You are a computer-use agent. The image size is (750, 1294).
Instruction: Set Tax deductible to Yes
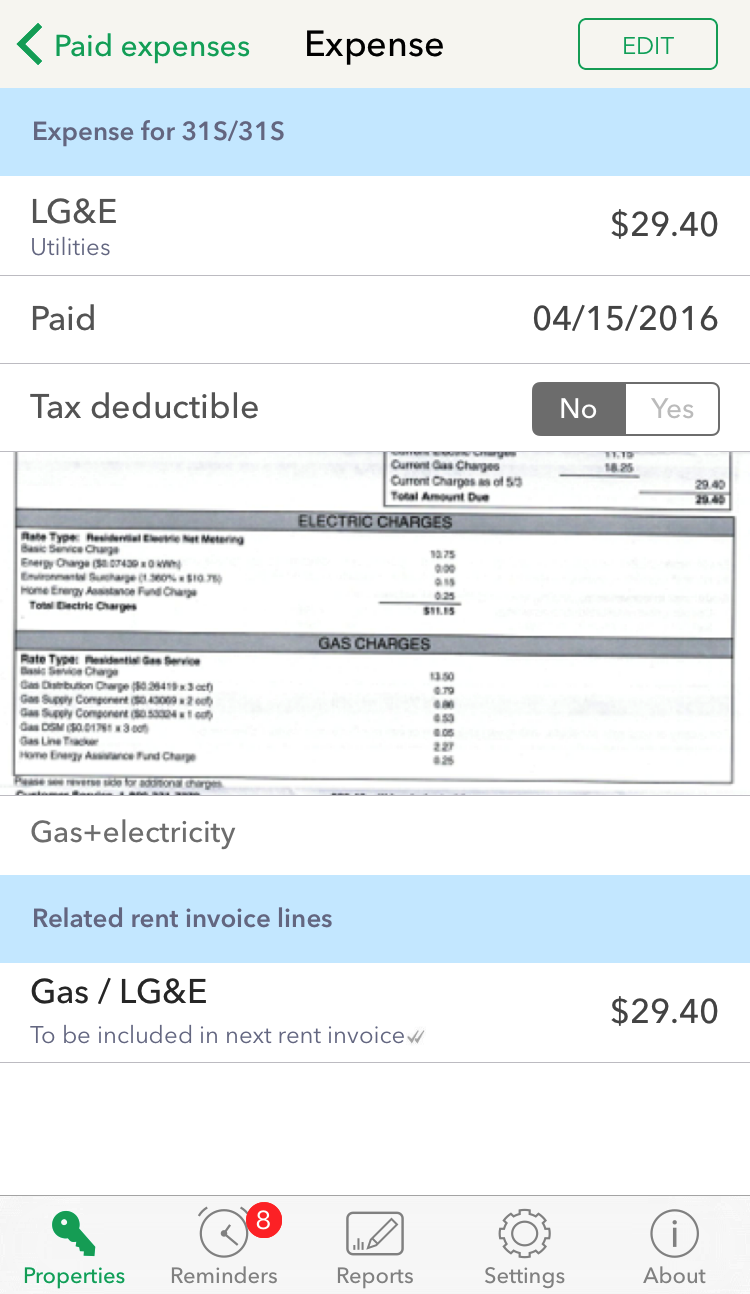[x=672, y=409]
